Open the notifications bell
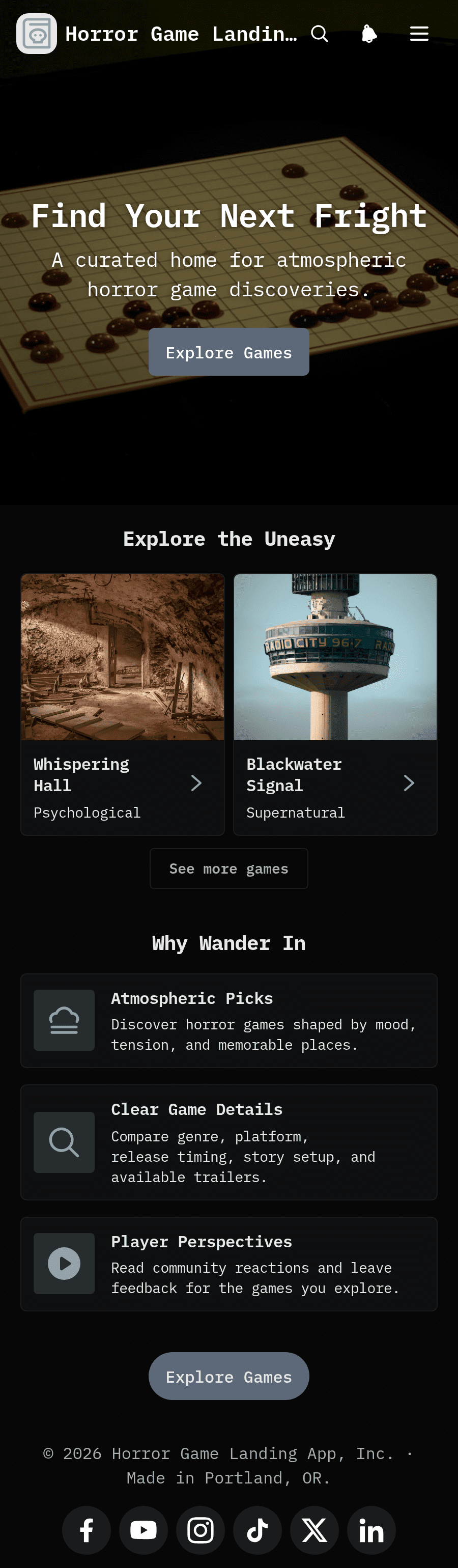The height and width of the screenshot is (1568, 458). click(369, 34)
